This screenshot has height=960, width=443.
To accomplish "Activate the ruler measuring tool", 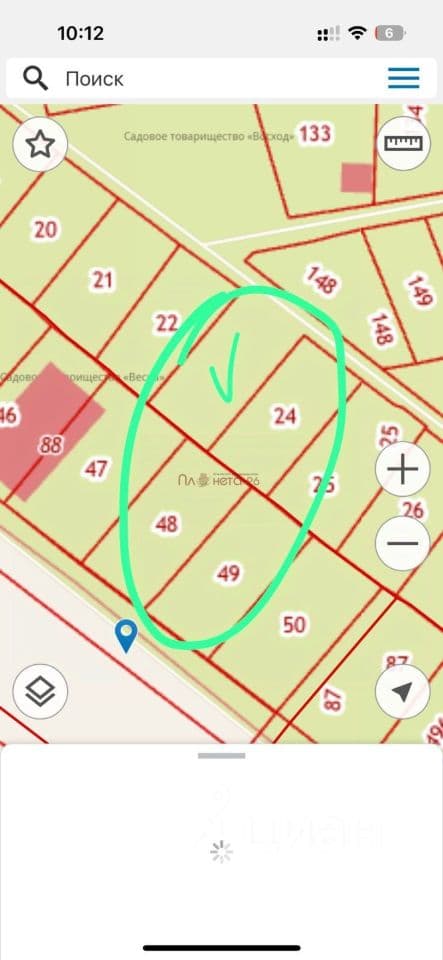I will 403,143.
